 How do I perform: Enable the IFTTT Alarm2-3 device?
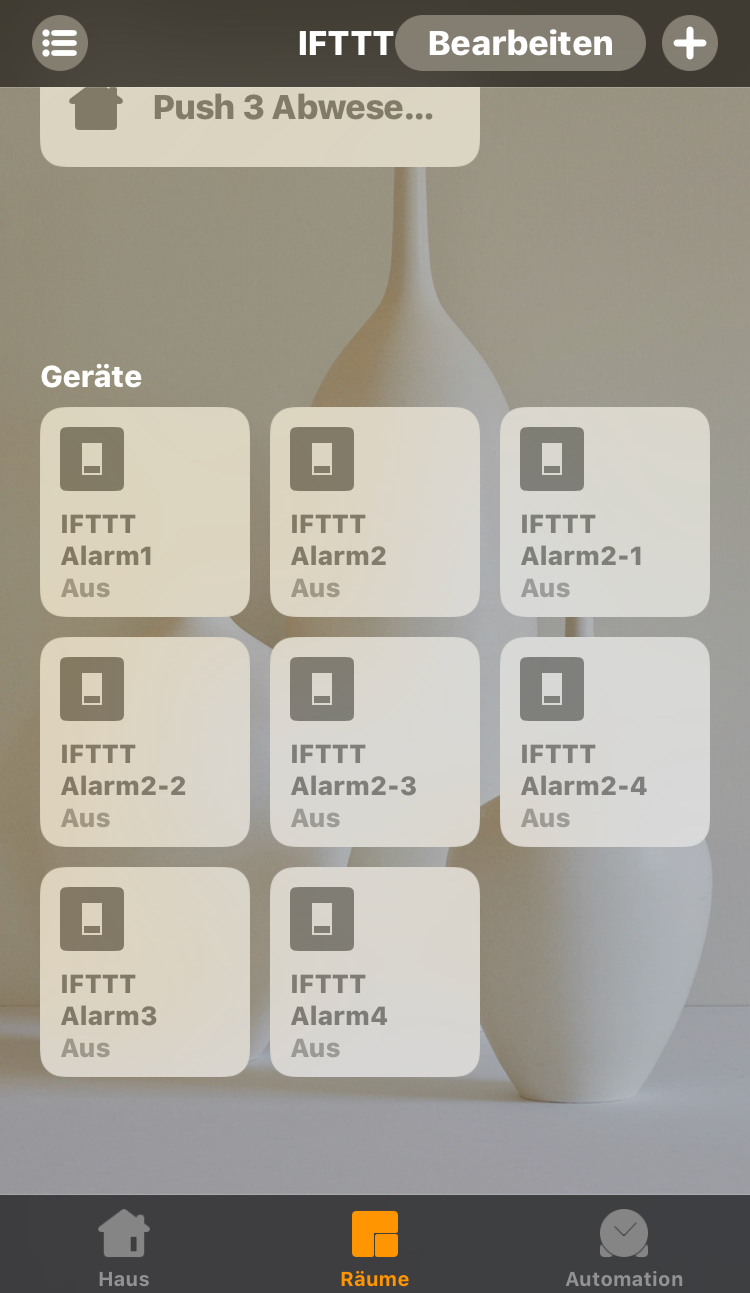point(375,741)
